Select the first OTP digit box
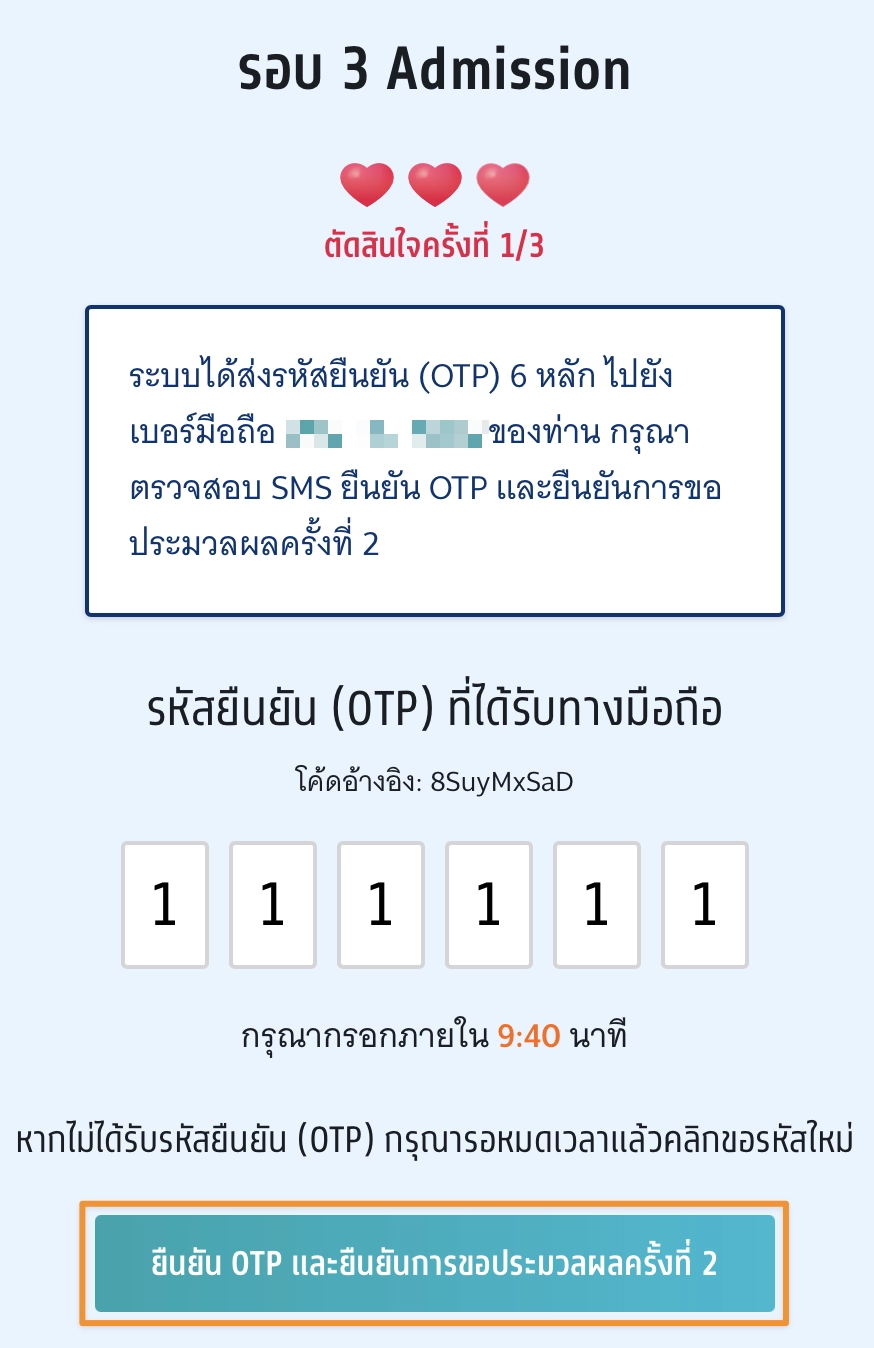 click(x=165, y=905)
